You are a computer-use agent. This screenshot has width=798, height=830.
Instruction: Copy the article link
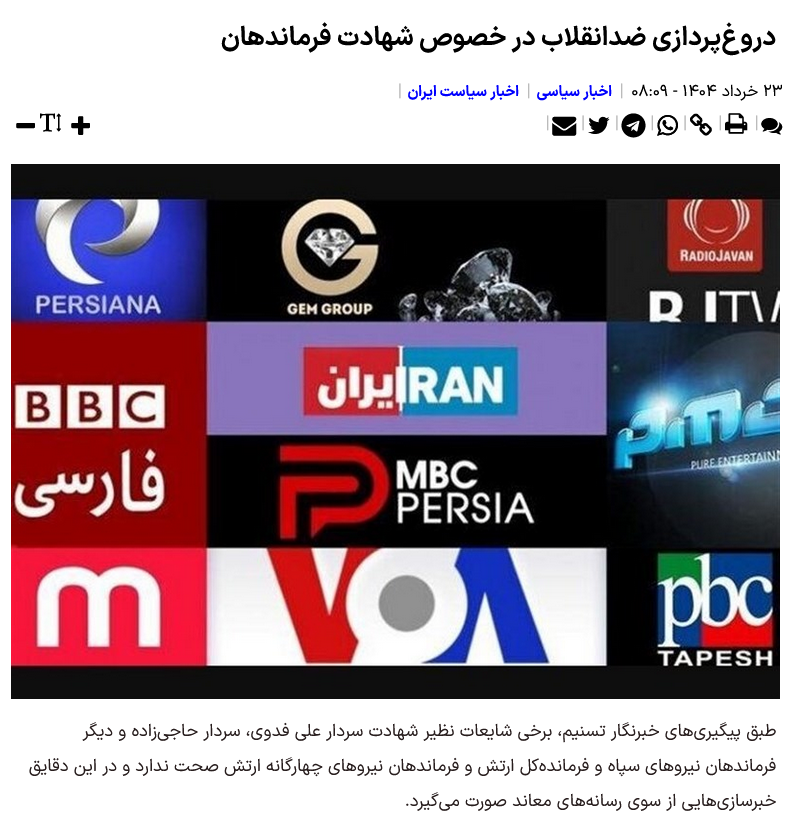[701, 125]
